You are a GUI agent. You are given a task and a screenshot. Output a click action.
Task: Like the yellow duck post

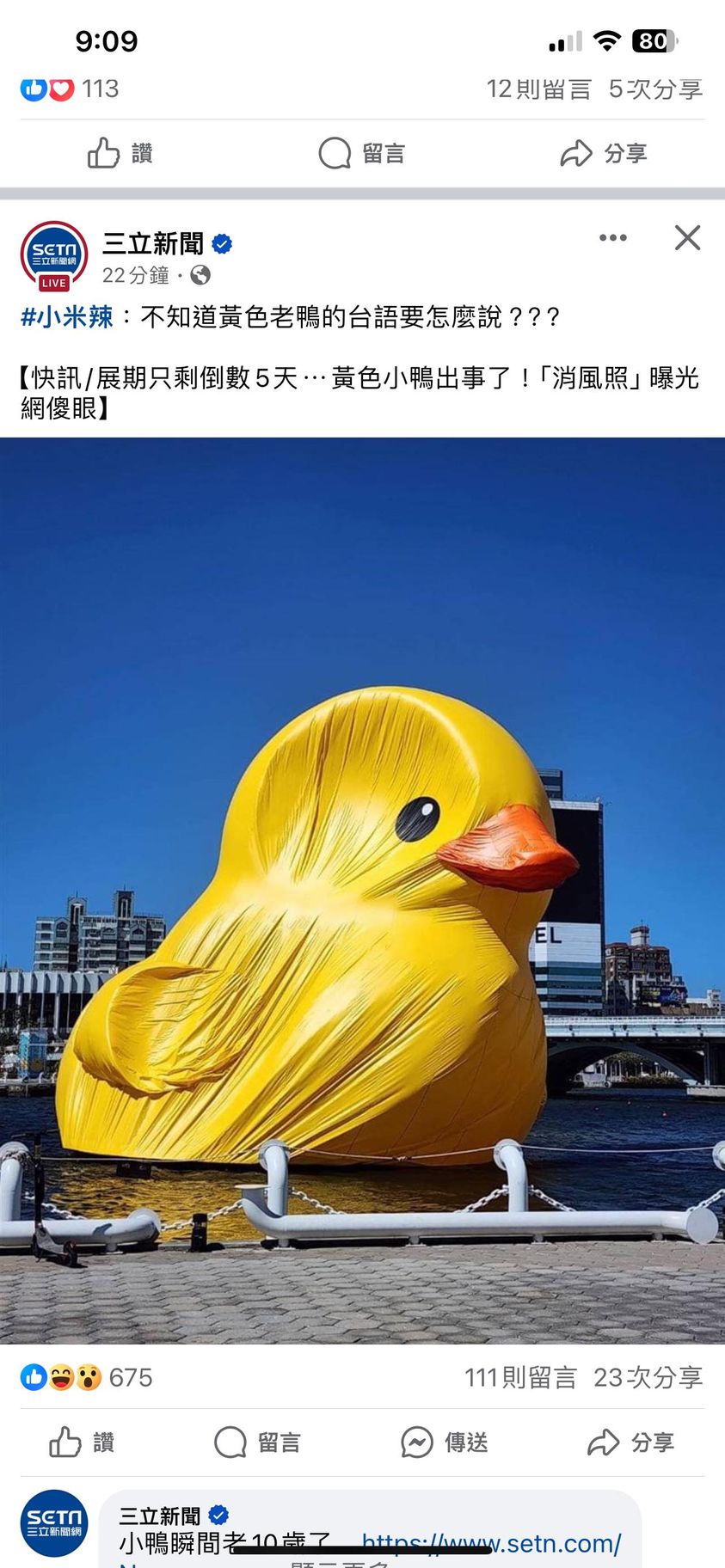point(82,1442)
